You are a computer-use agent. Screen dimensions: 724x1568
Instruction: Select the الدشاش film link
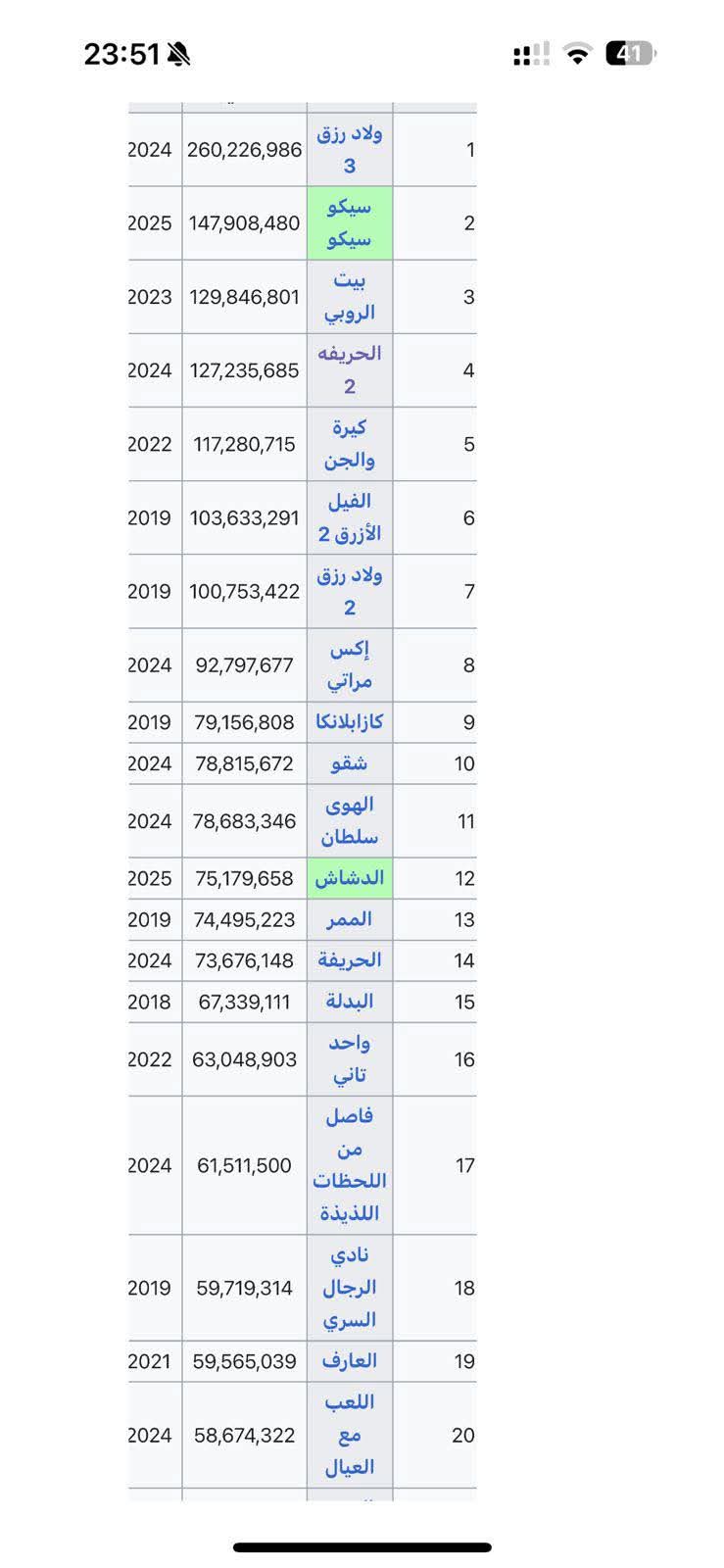click(350, 878)
